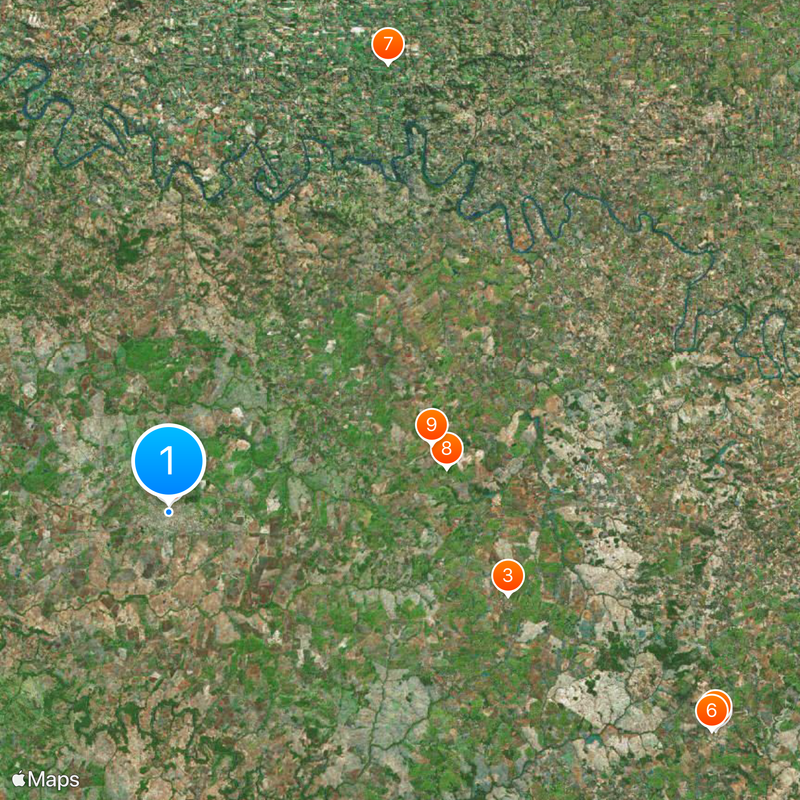800x800 pixels.
Task: Tap the orange pin numbered 3
Action: click(508, 575)
